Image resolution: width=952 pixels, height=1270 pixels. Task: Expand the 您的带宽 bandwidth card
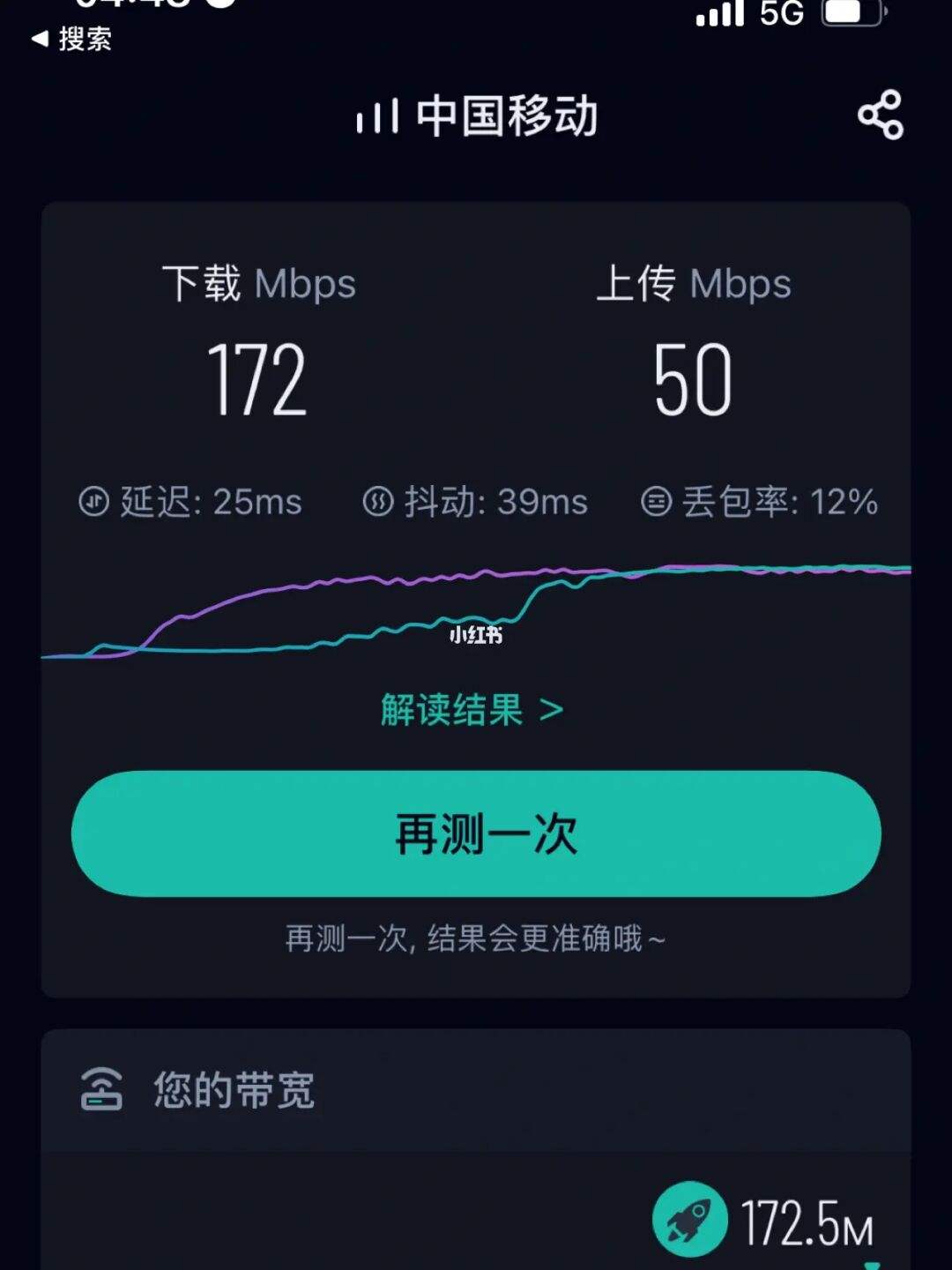click(476, 1089)
